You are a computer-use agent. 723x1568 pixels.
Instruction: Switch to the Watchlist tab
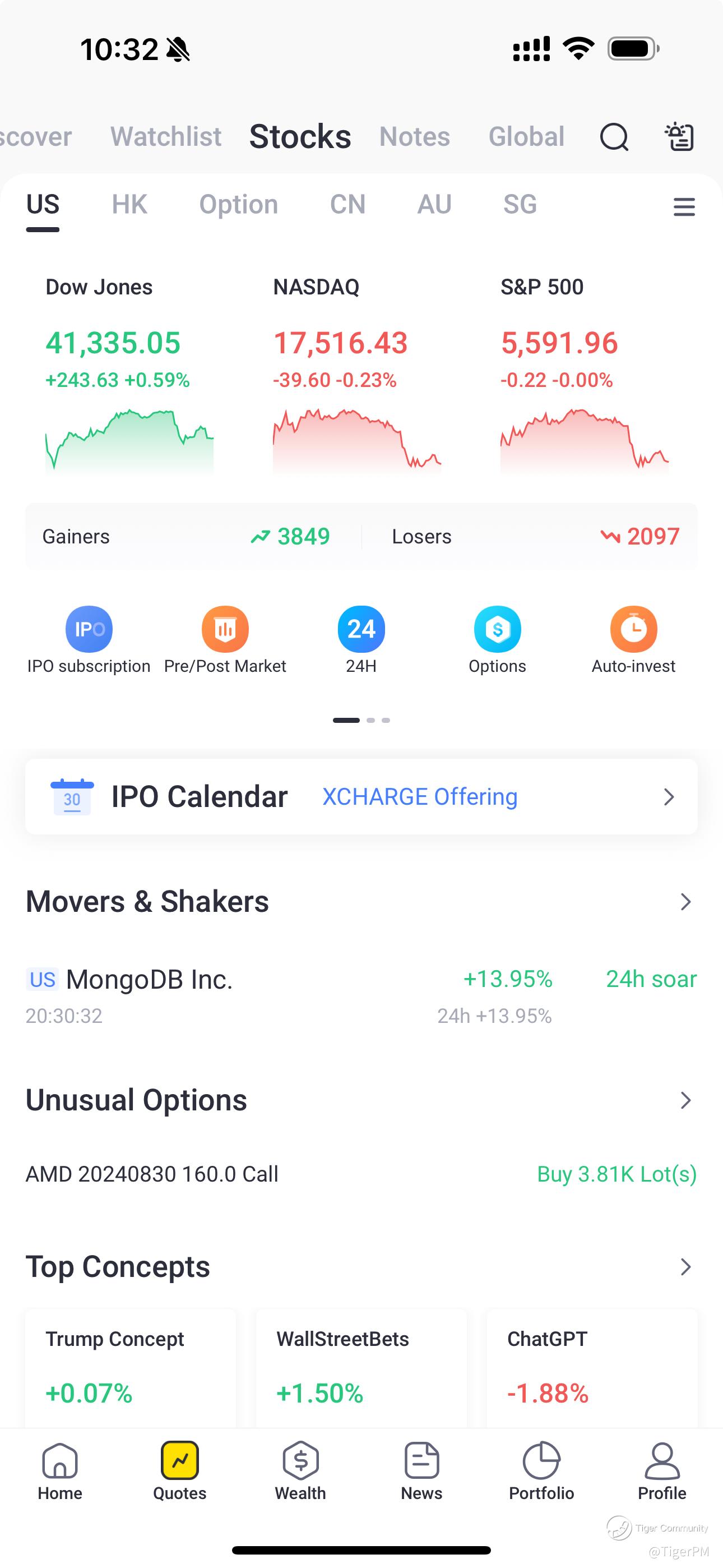point(165,136)
